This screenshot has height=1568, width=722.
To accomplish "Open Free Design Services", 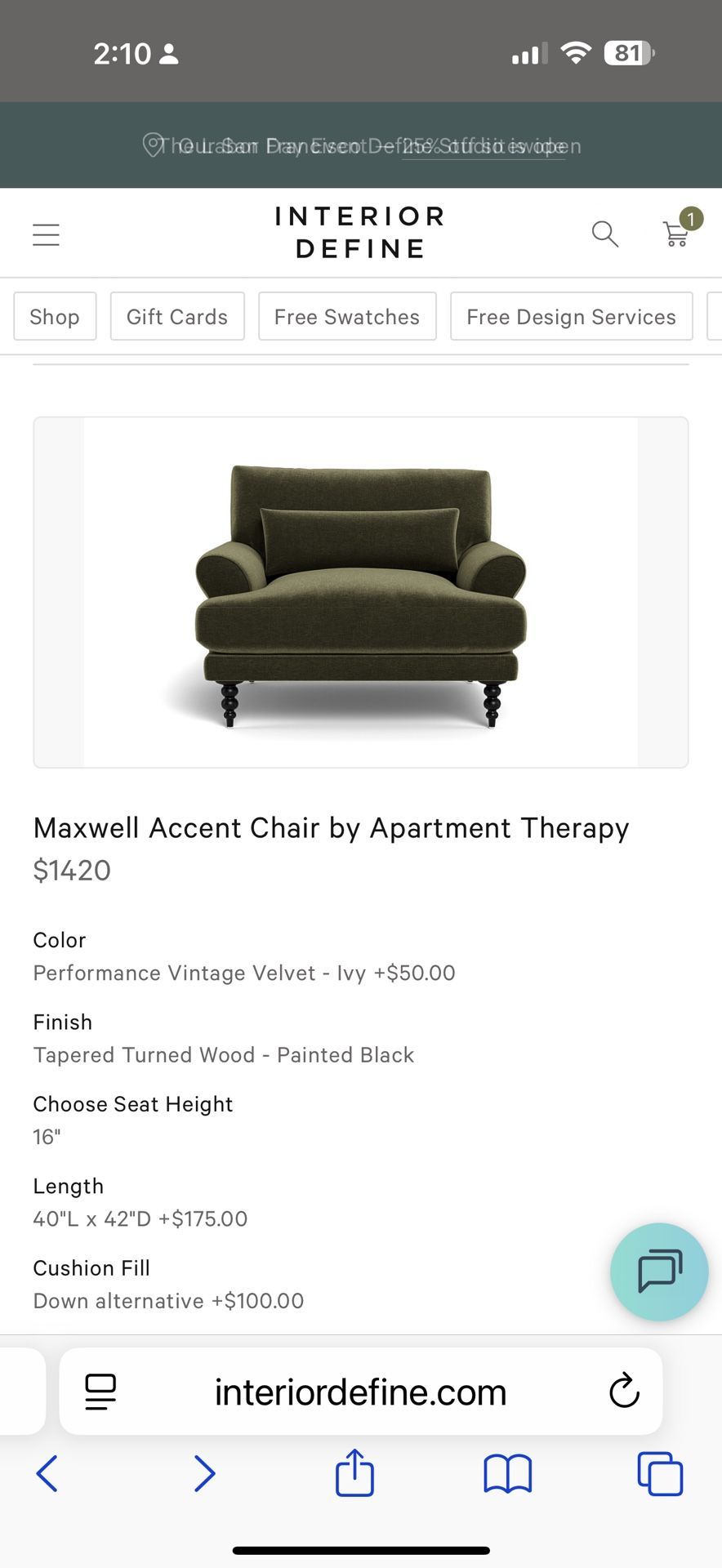I will click(x=571, y=316).
